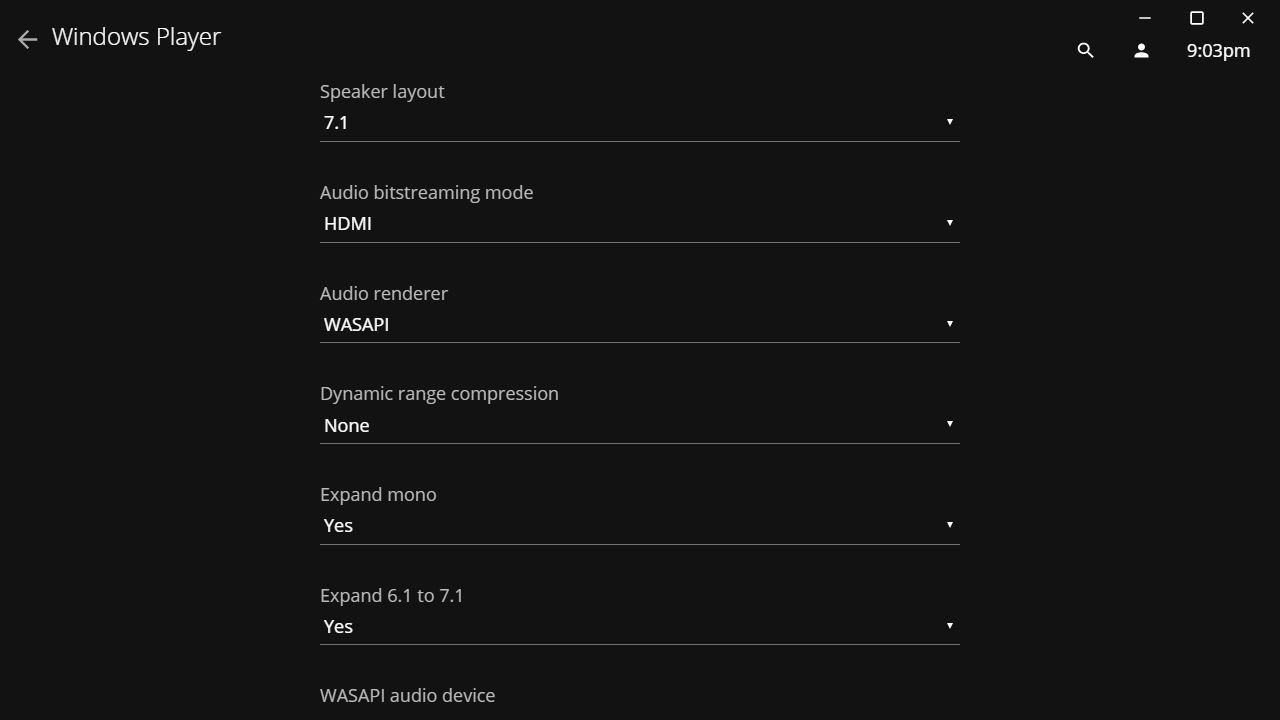Open the Expand 6.1 to 7.1 dropdown
Image resolution: width=1280 pixels, height=720 pixels.
click(x=639, y=627)
